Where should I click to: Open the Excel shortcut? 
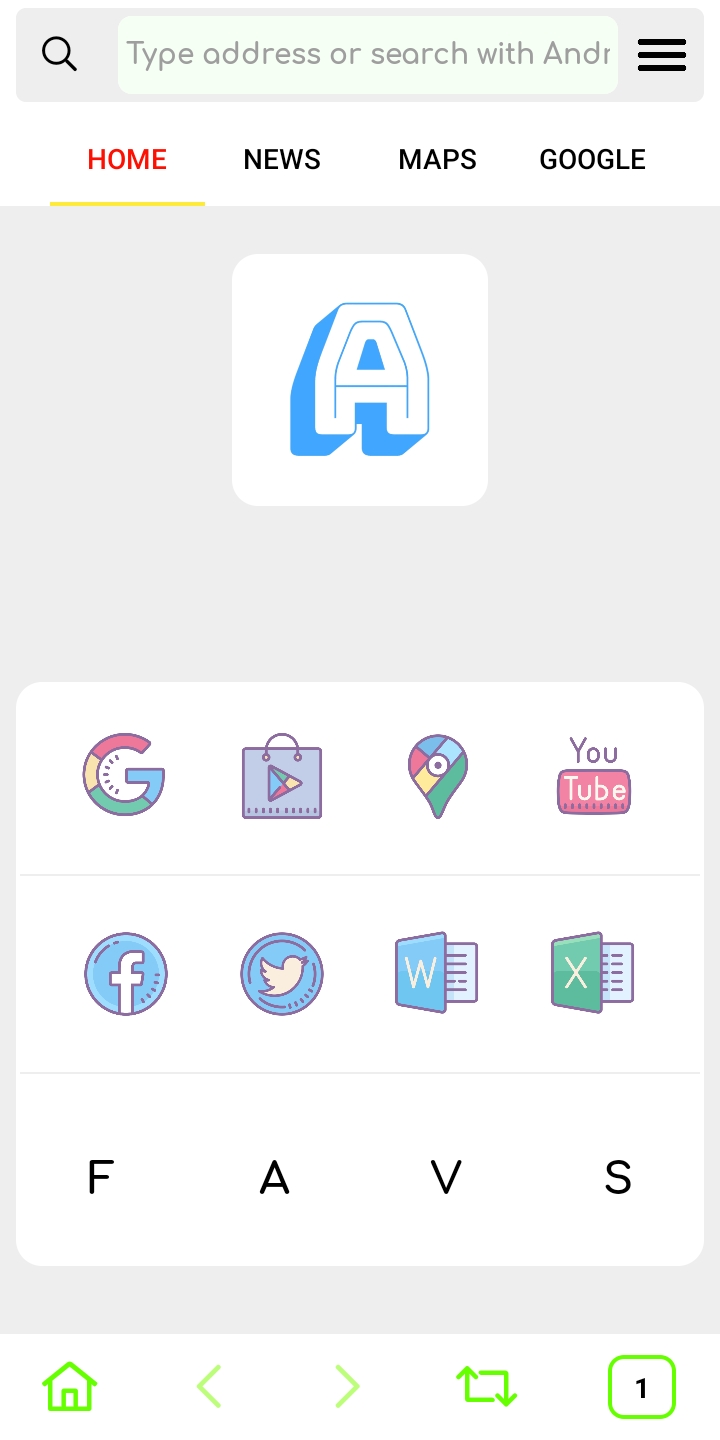pos(593,973)
